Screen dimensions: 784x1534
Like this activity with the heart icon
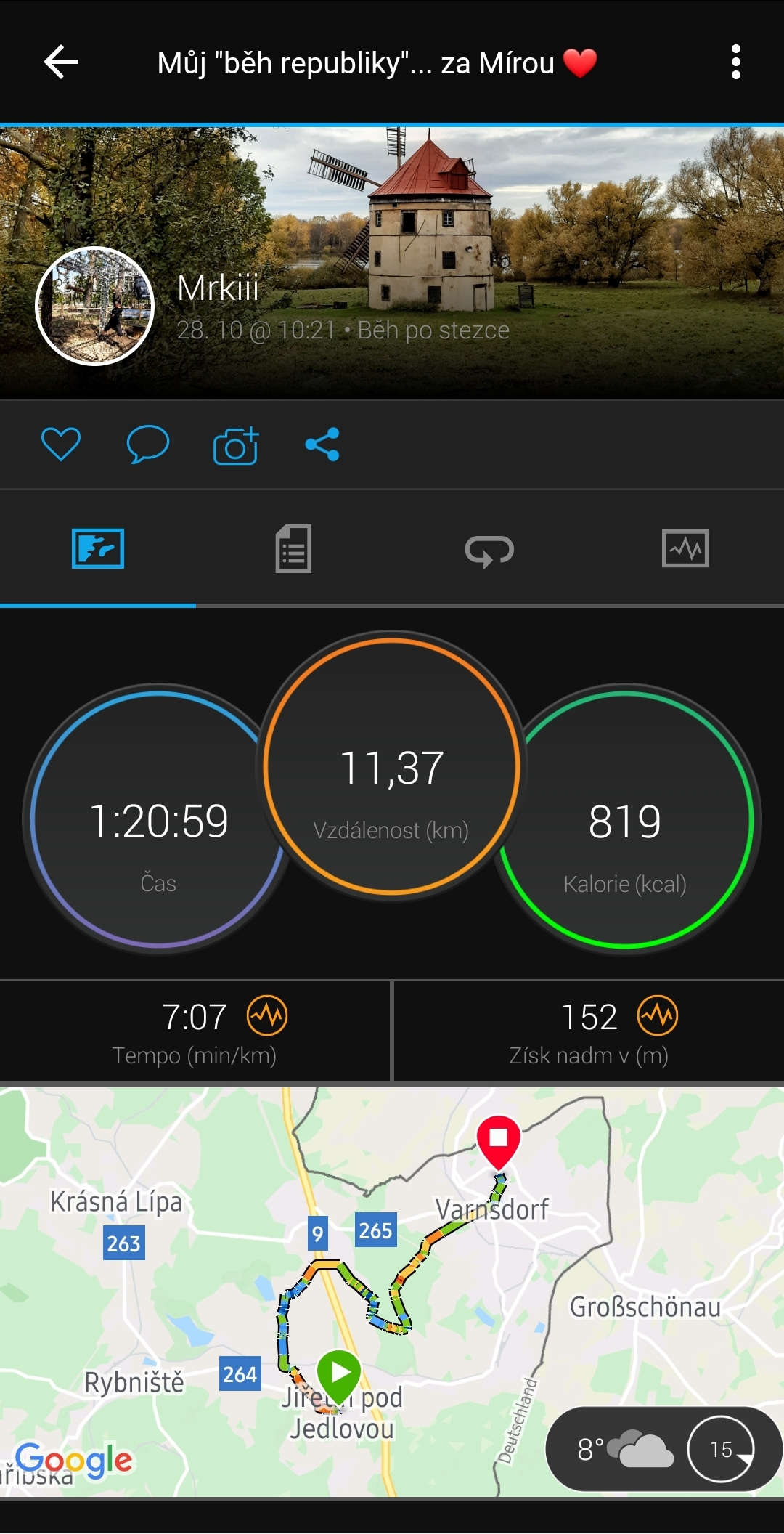[61, 444]
